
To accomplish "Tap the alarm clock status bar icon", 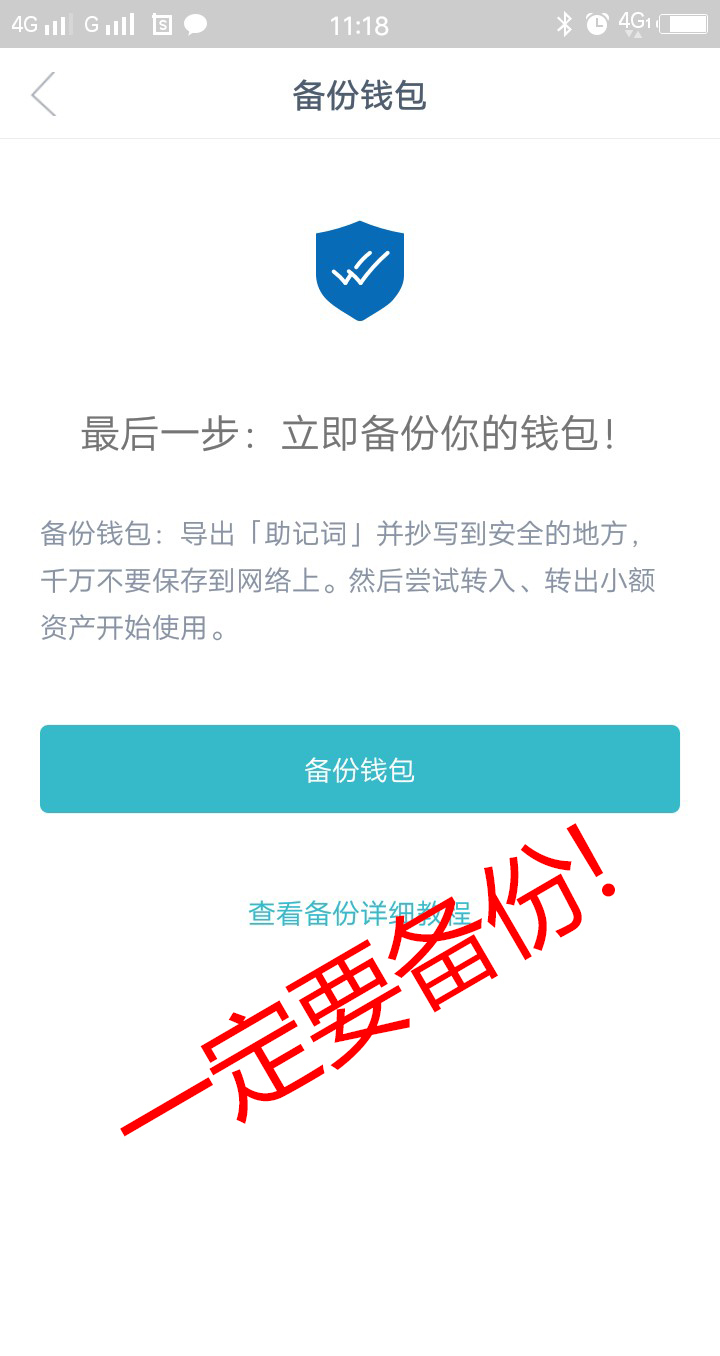I will [598, 25].
